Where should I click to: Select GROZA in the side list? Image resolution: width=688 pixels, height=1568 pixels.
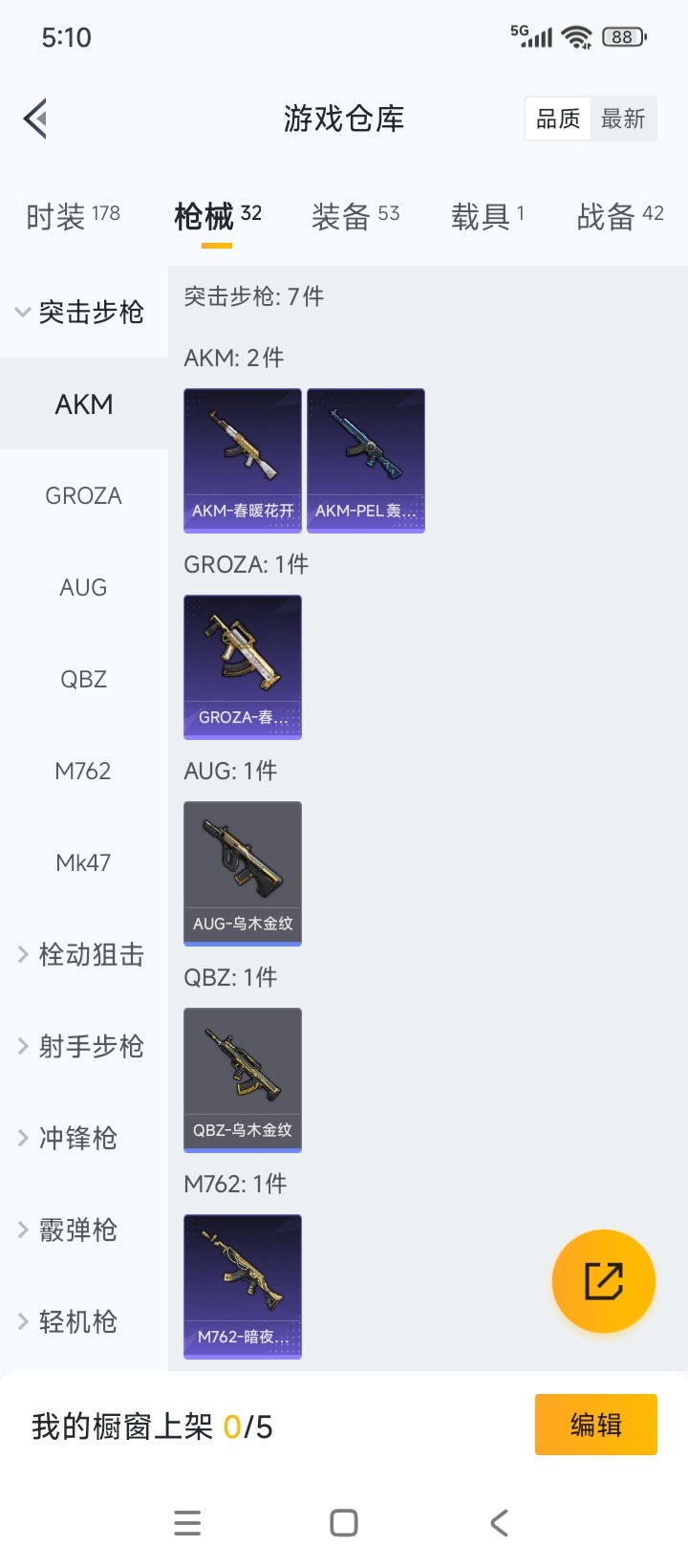(x=84, y=495)
